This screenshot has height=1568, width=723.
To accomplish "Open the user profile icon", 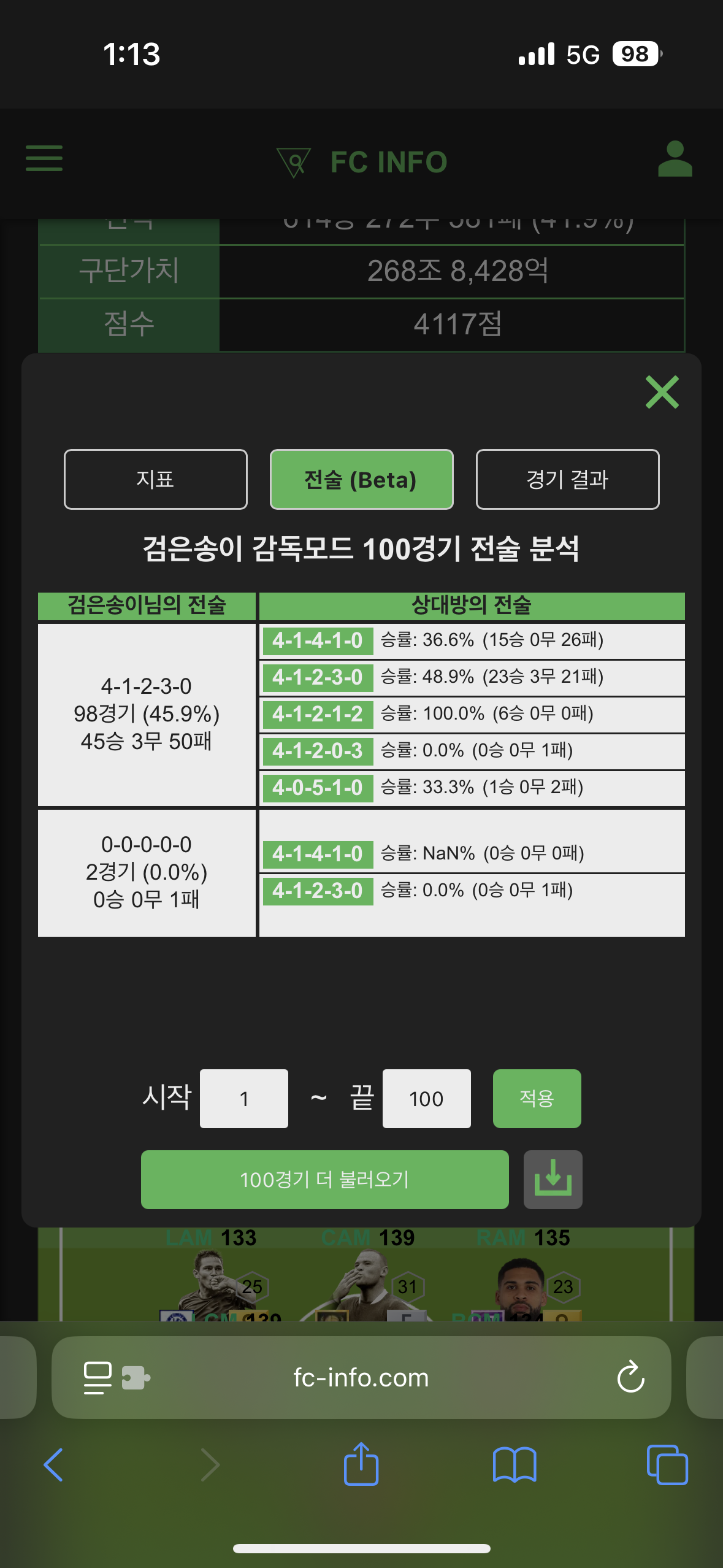I will [675, 159].
